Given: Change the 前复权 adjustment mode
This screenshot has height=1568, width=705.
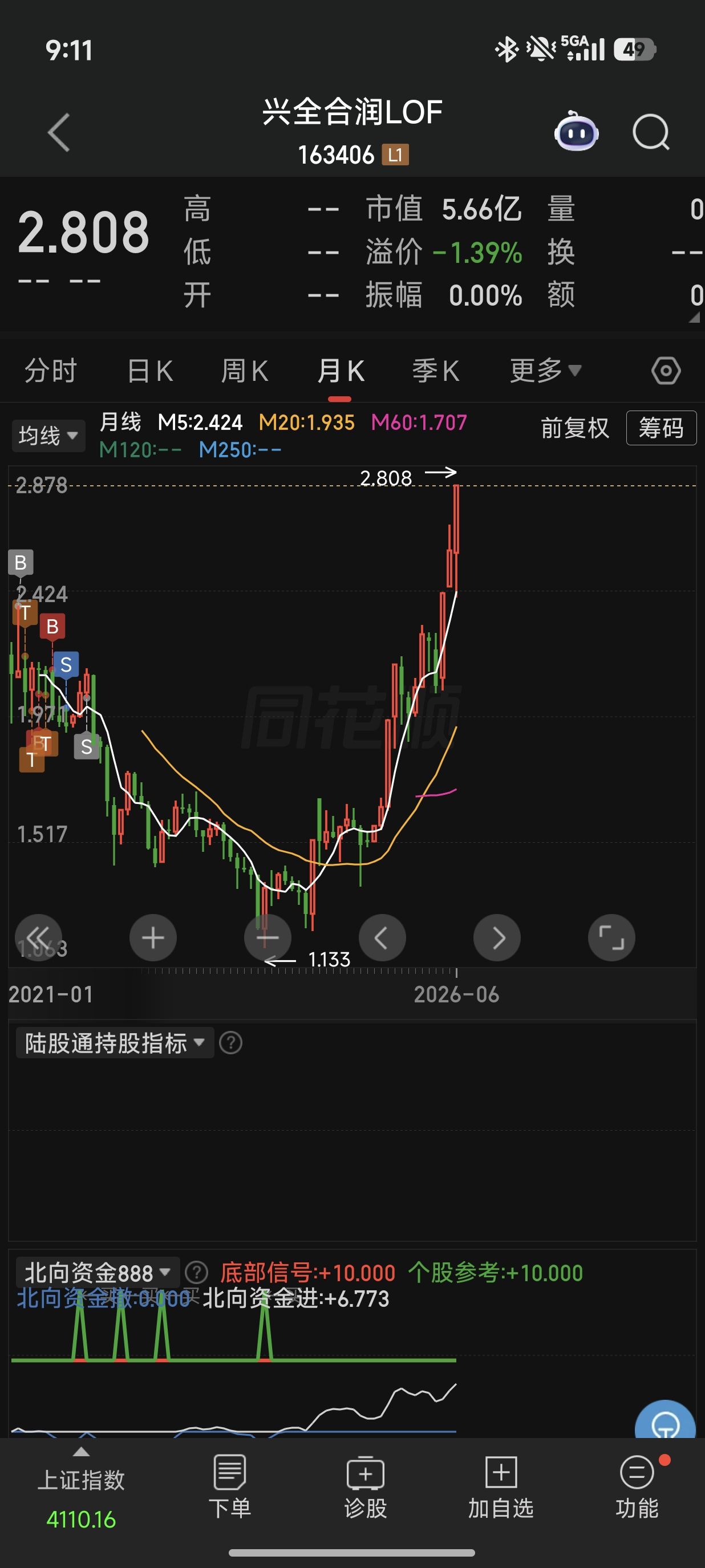Looking at the screenshot, I should tap(575, 428).
